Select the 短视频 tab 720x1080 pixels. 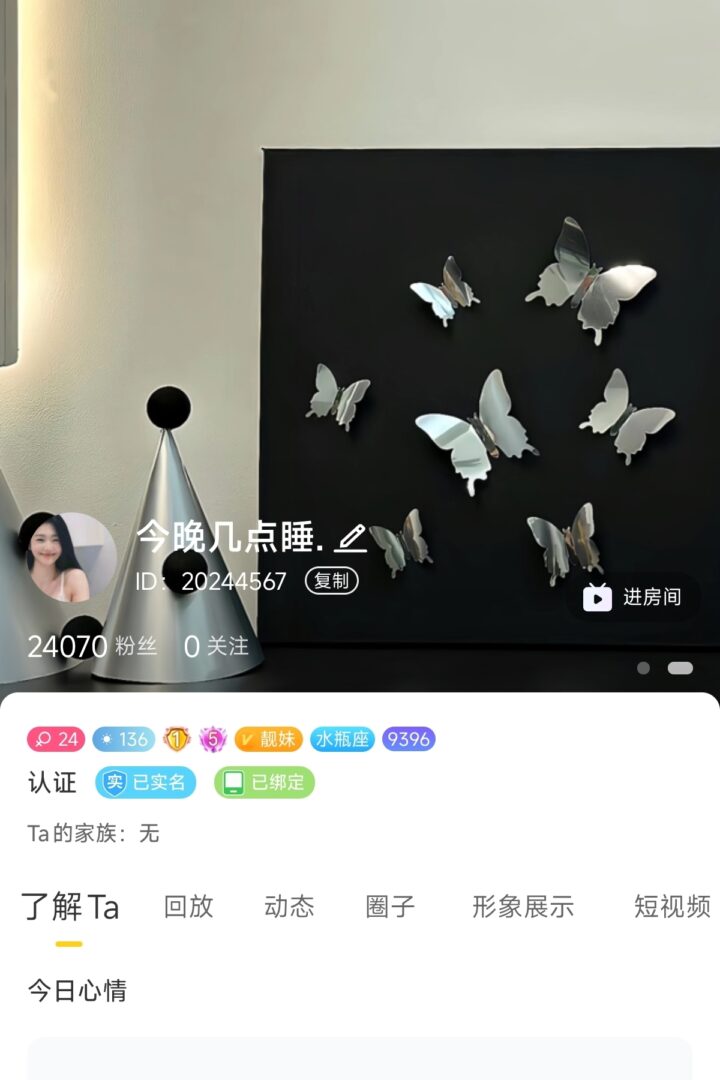click(672, 907)
